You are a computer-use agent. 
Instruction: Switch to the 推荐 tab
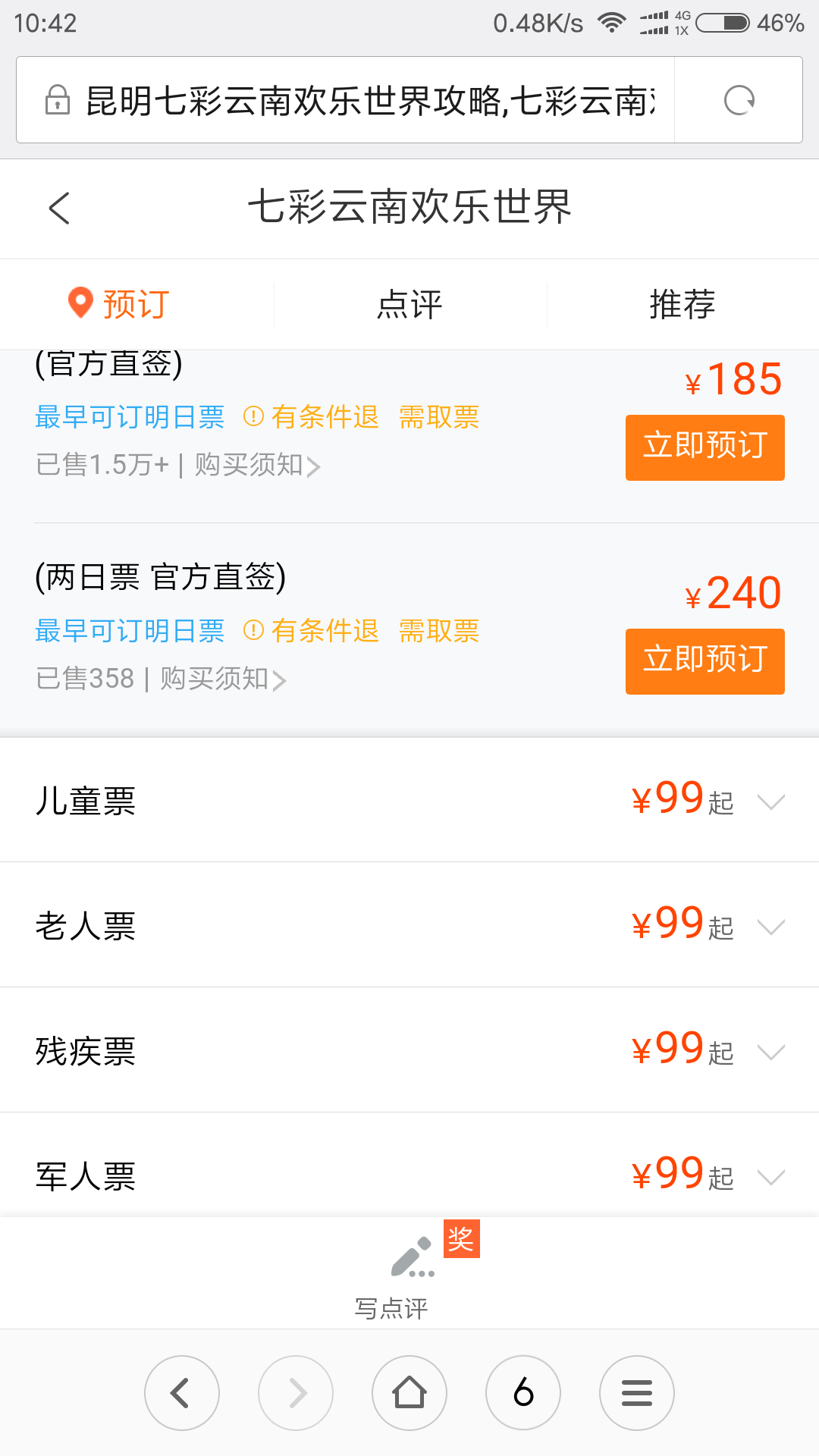682,305
